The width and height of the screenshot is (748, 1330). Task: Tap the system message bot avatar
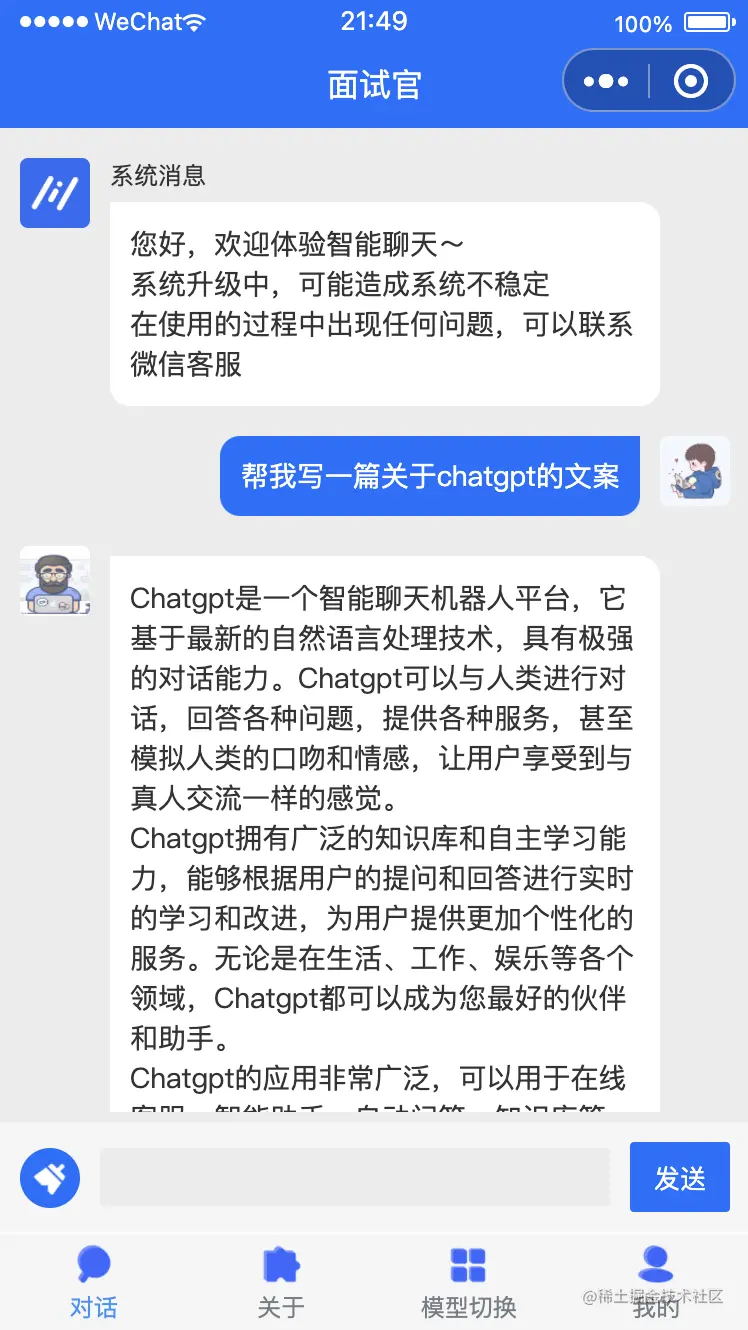pos(54,193)
